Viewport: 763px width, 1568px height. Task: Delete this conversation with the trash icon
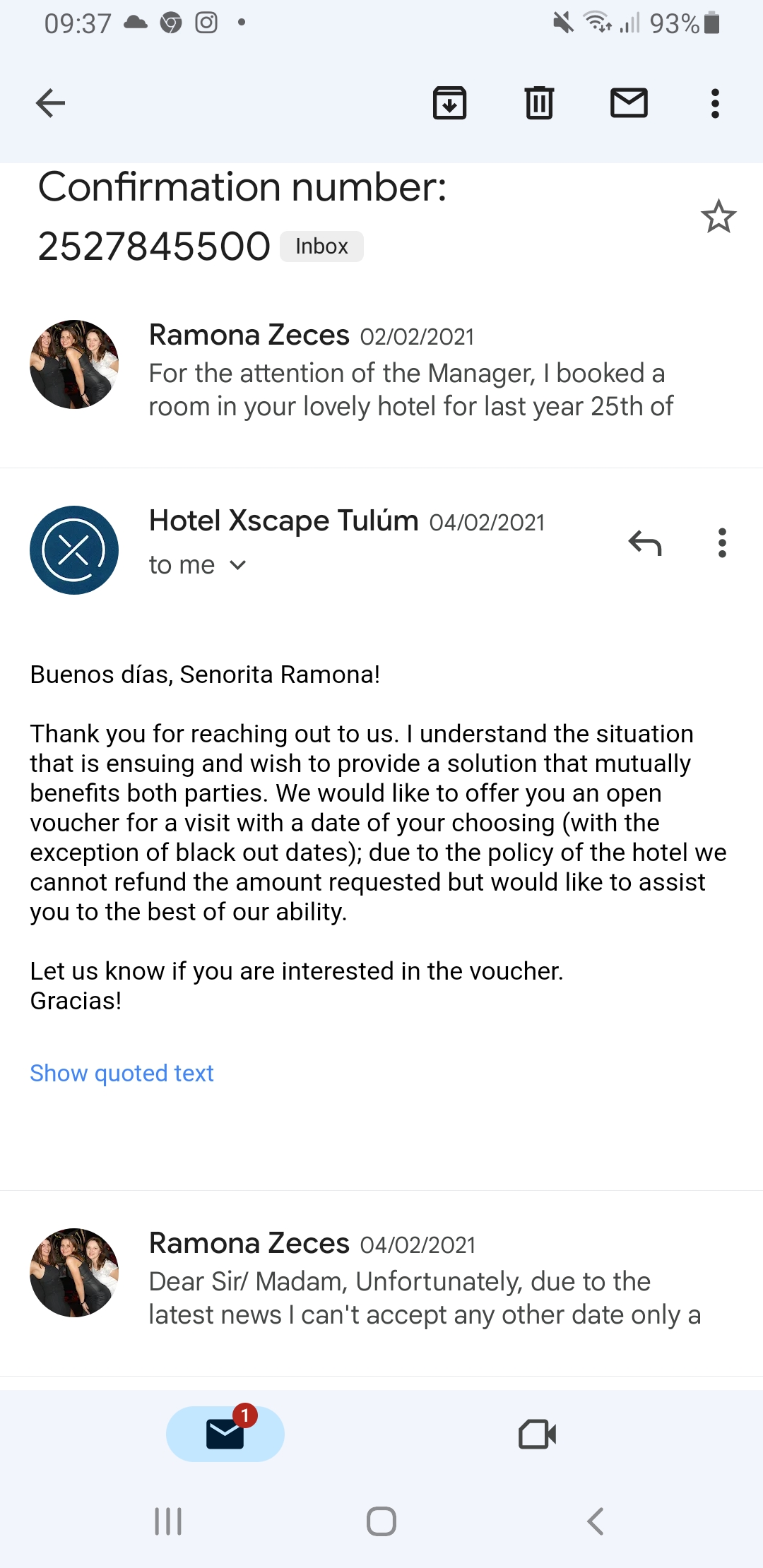pos(539,103)
